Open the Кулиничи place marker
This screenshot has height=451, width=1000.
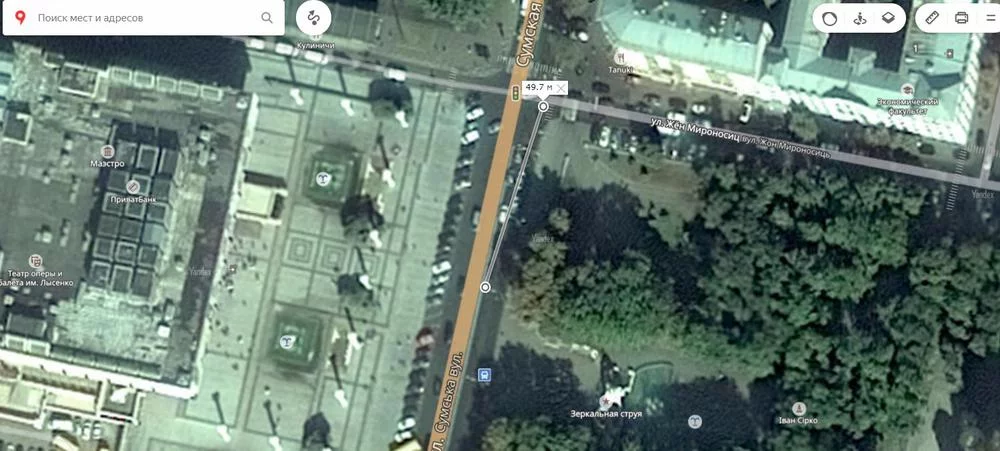coord(316,46)
